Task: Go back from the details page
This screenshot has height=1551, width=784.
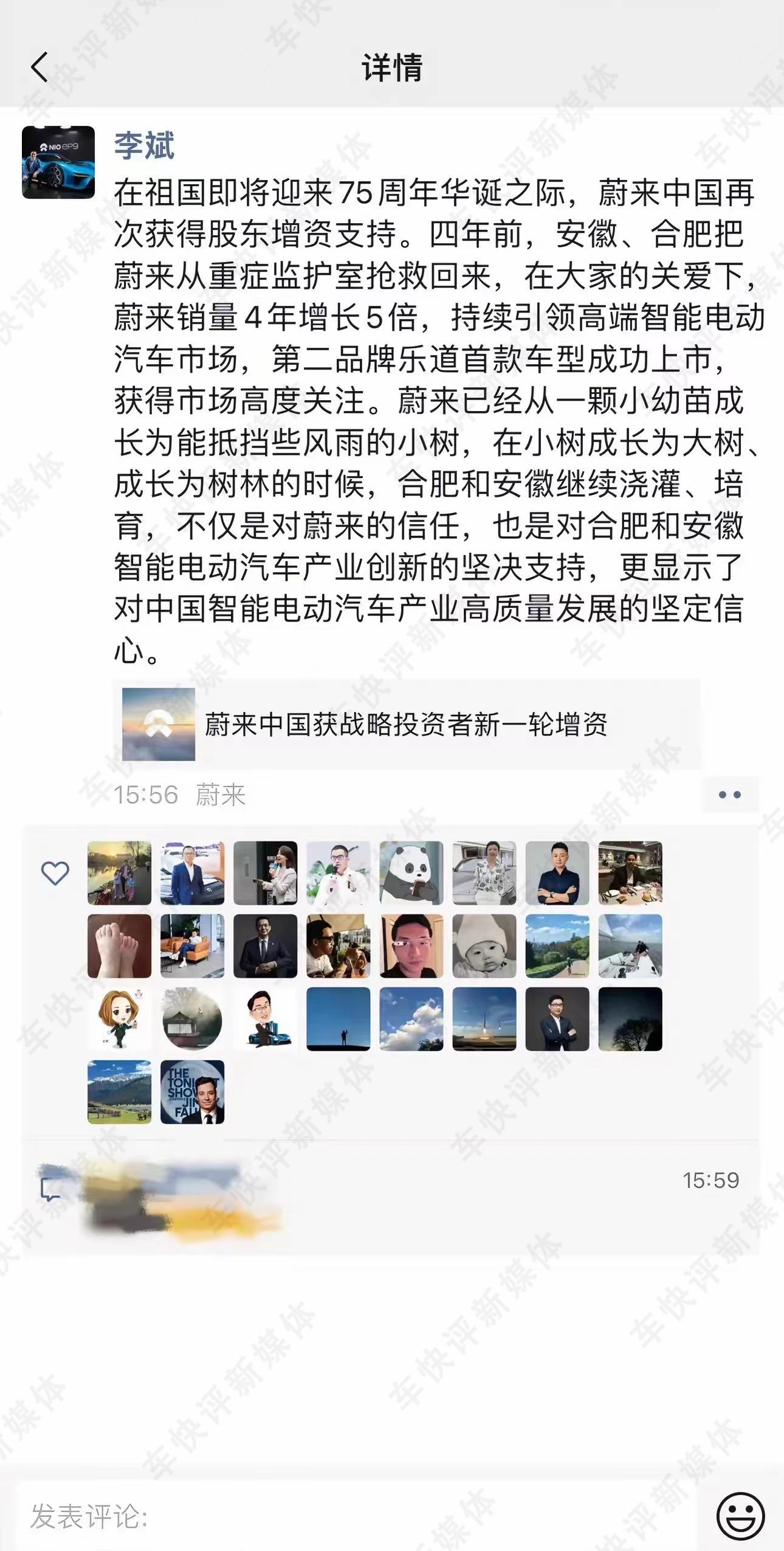Action: pyautogui.click(x=40, y=67)
